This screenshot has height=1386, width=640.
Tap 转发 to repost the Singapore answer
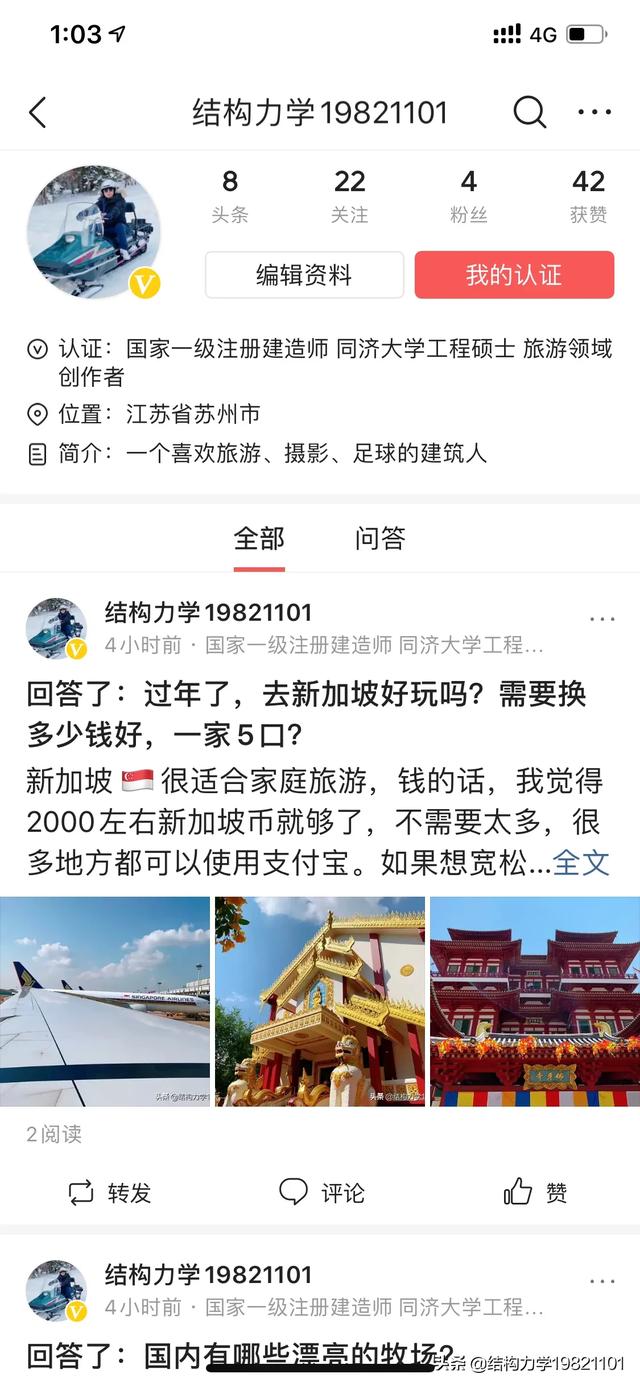pos(110,1192)
